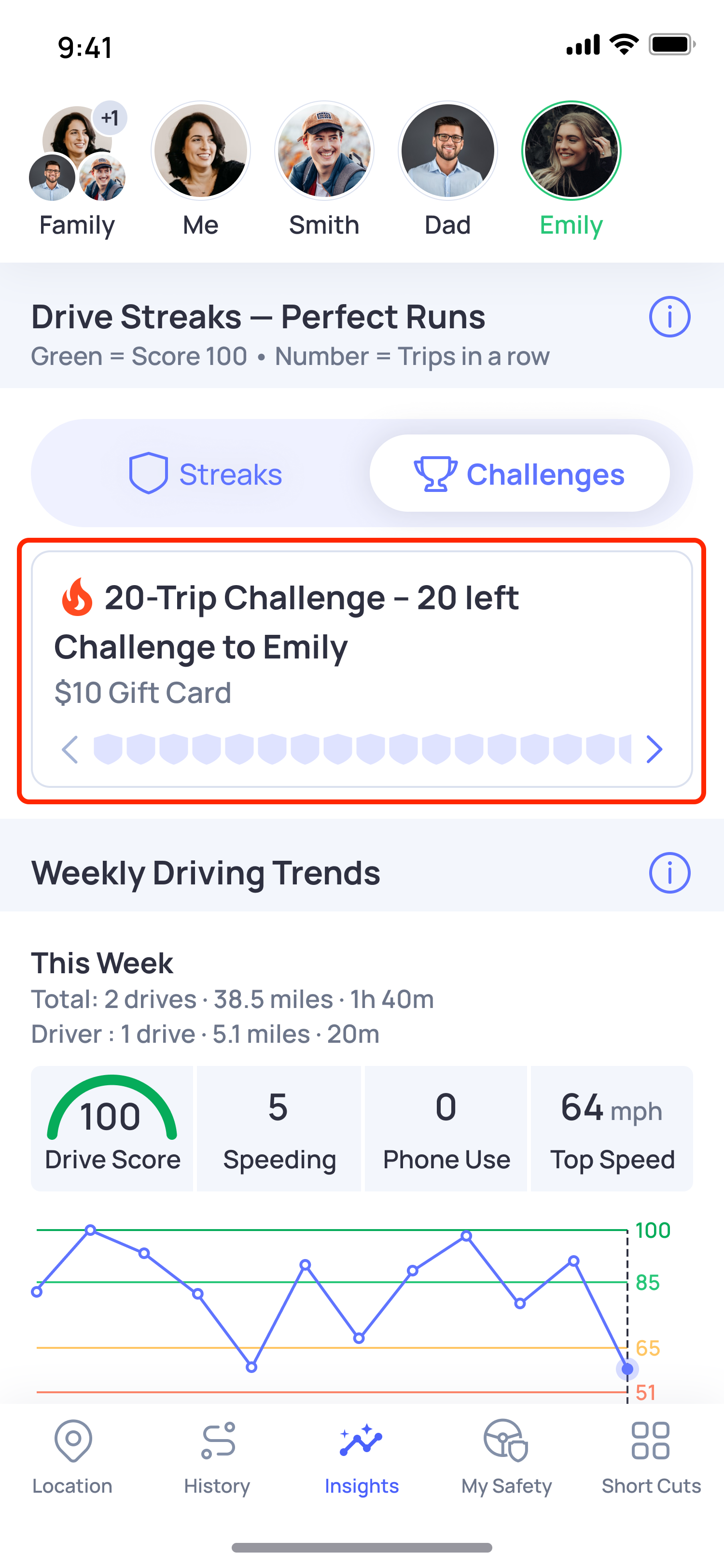Open Drive Streaks info icon

click(x=669, y=317)
